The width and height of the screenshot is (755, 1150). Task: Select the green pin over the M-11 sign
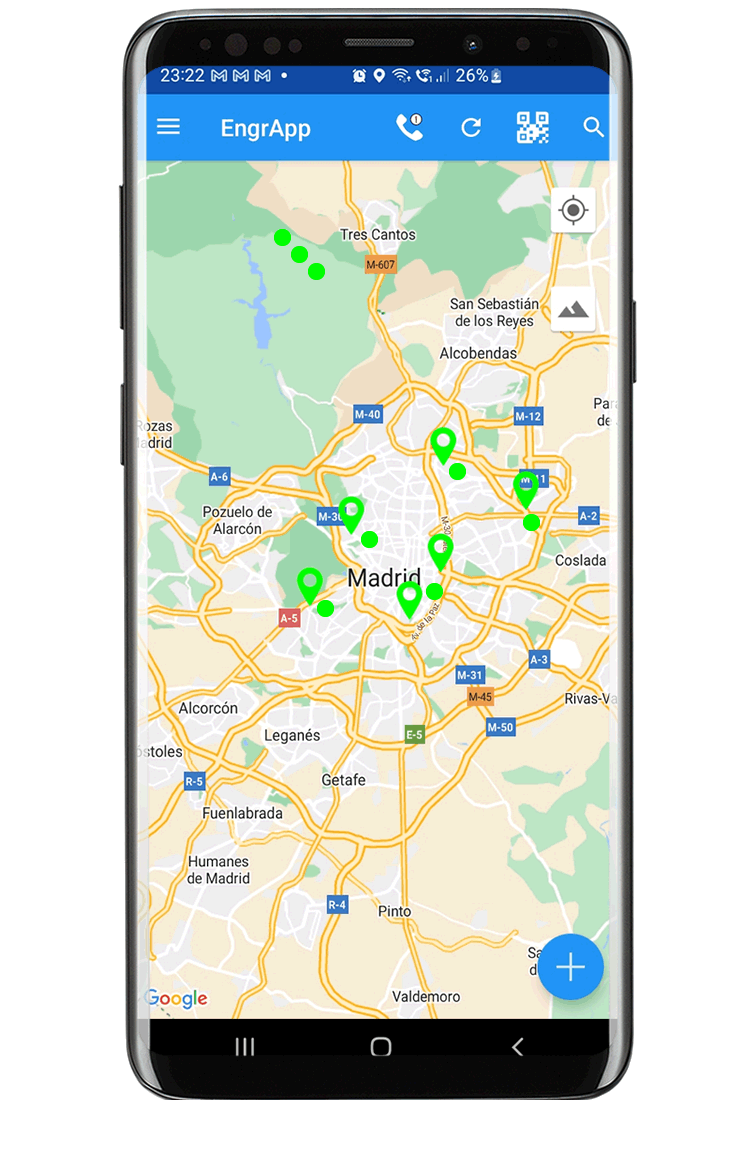click(526, 488)
